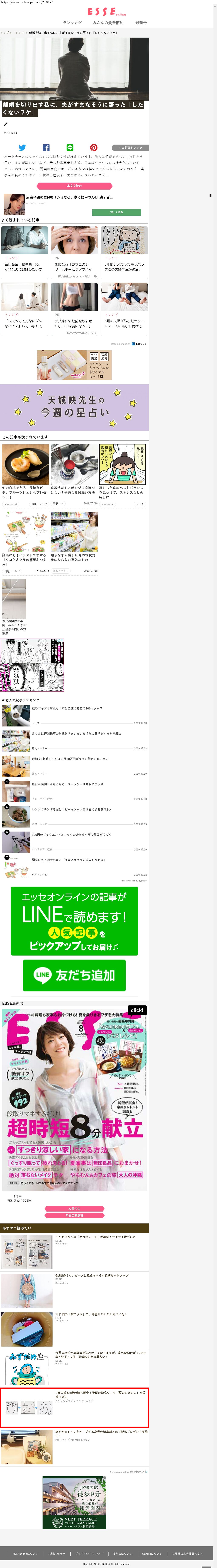The image size is (217, 1568).
Task: Open the 次号予告 button
Action: click(74, 1209)
